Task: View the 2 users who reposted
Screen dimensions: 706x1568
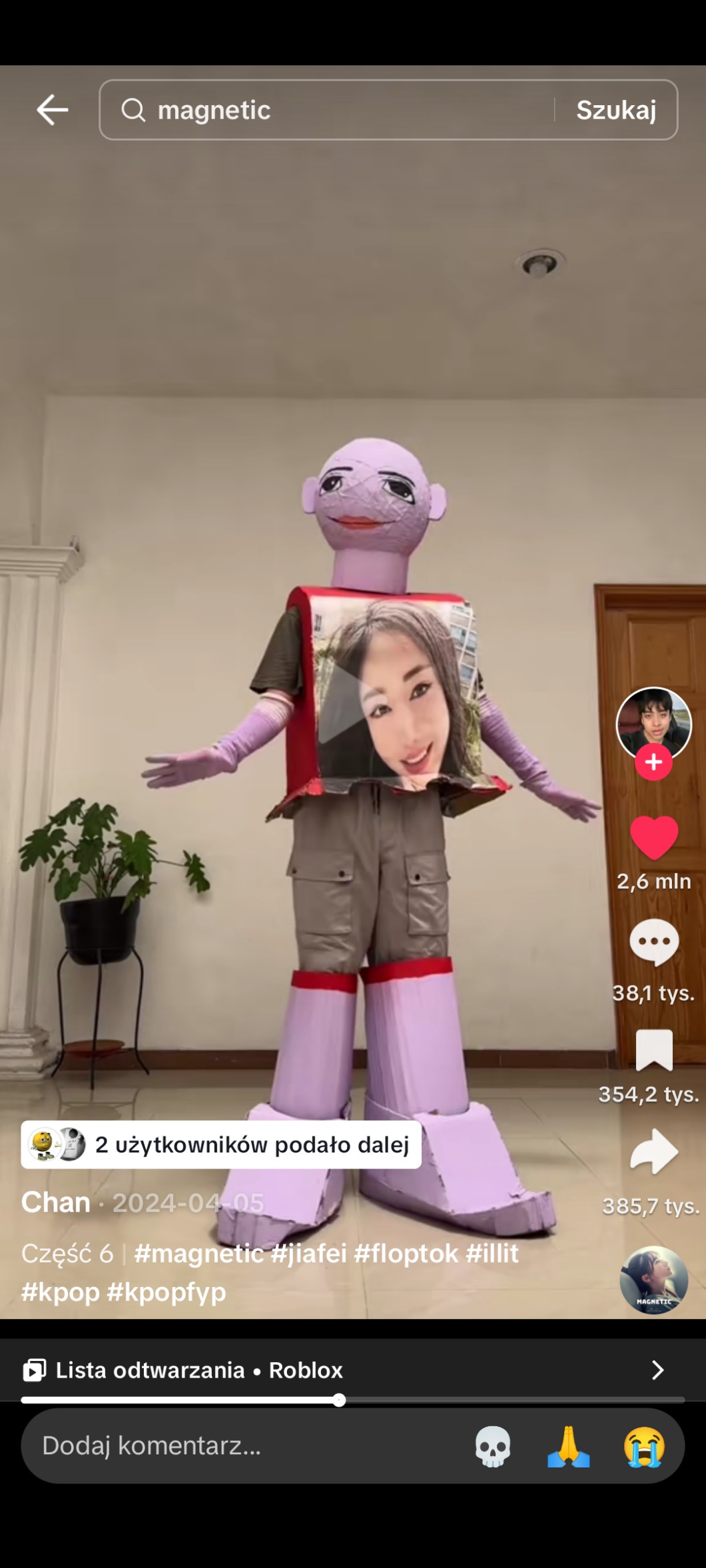Action: click(x=221, y=1145)
